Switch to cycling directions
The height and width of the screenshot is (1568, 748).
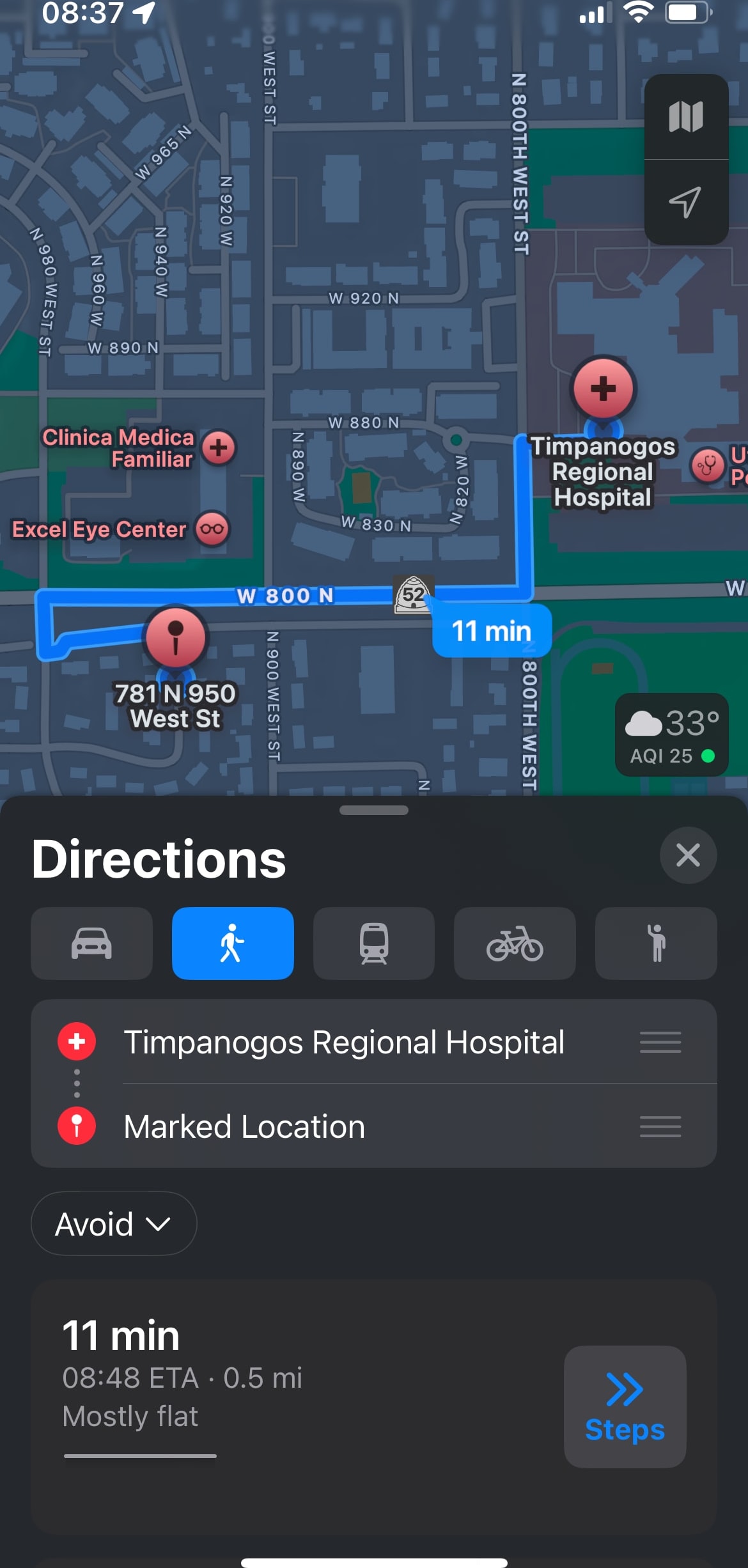[515, 943]
